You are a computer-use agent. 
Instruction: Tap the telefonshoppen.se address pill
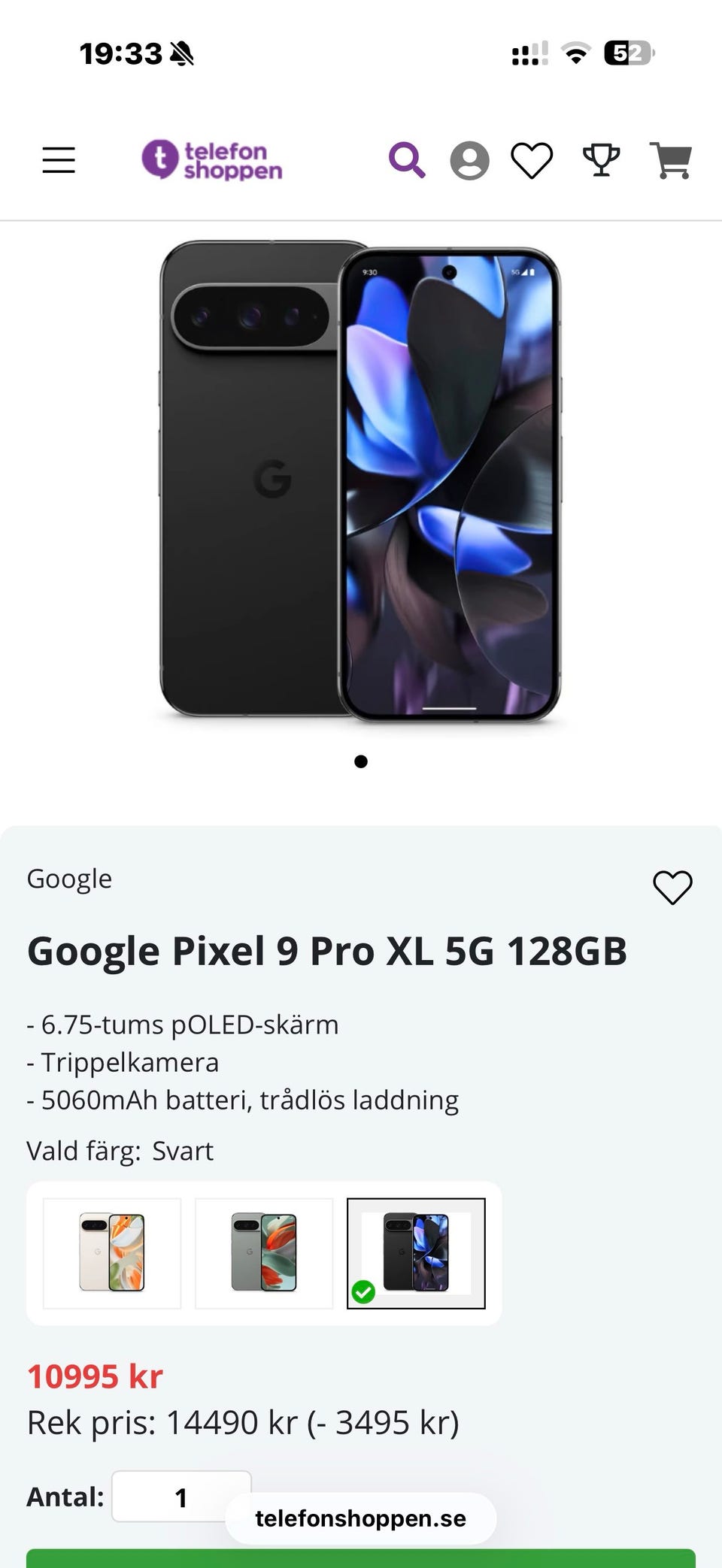(361, 1518)
